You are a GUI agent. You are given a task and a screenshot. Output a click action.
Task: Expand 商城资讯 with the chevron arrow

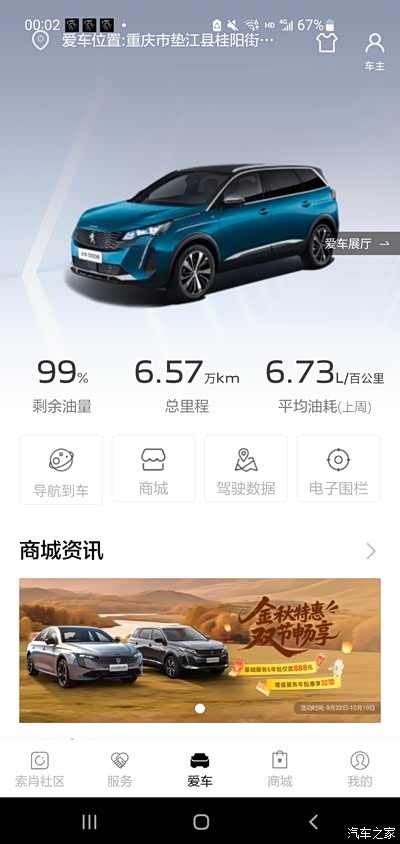click(371, 551)
